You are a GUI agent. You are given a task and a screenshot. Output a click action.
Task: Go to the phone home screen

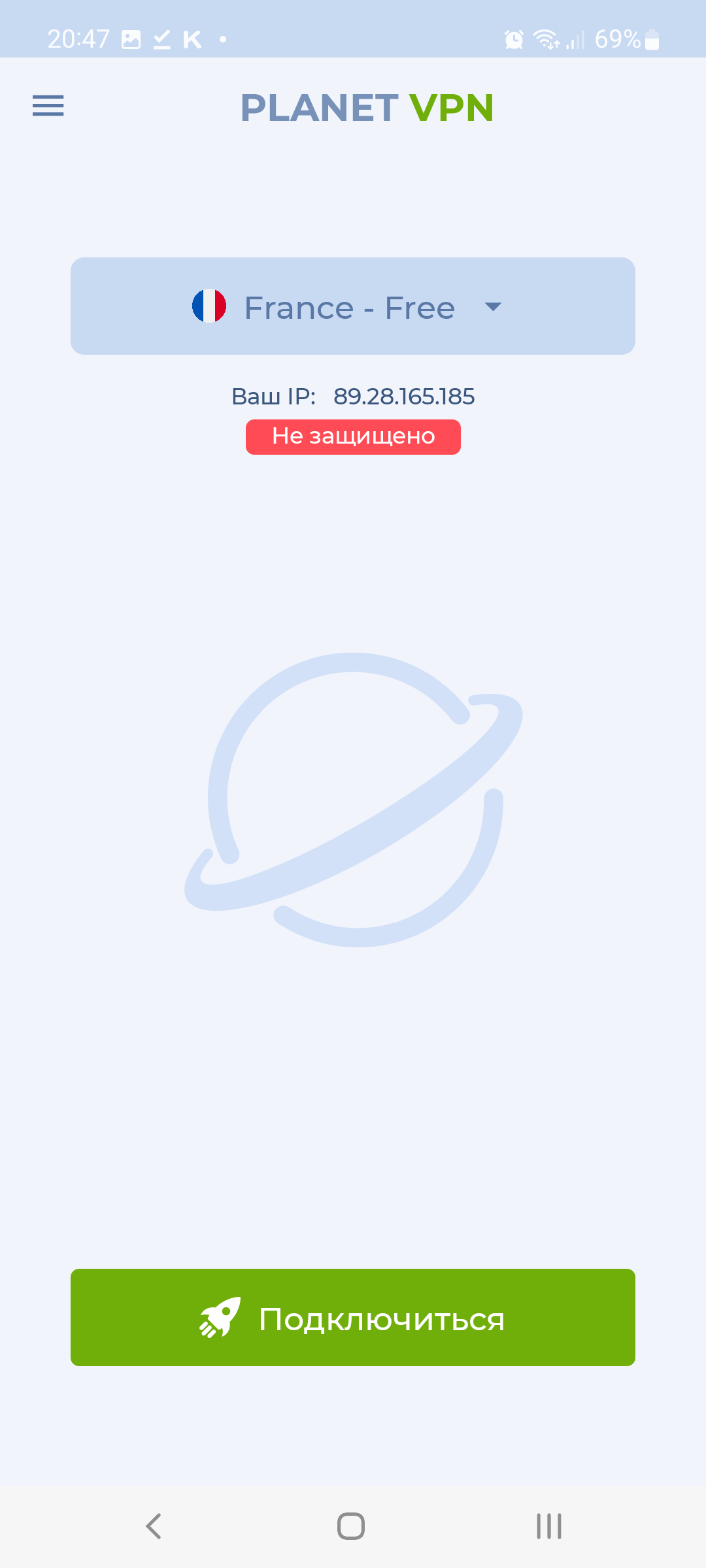(351, 1526)
